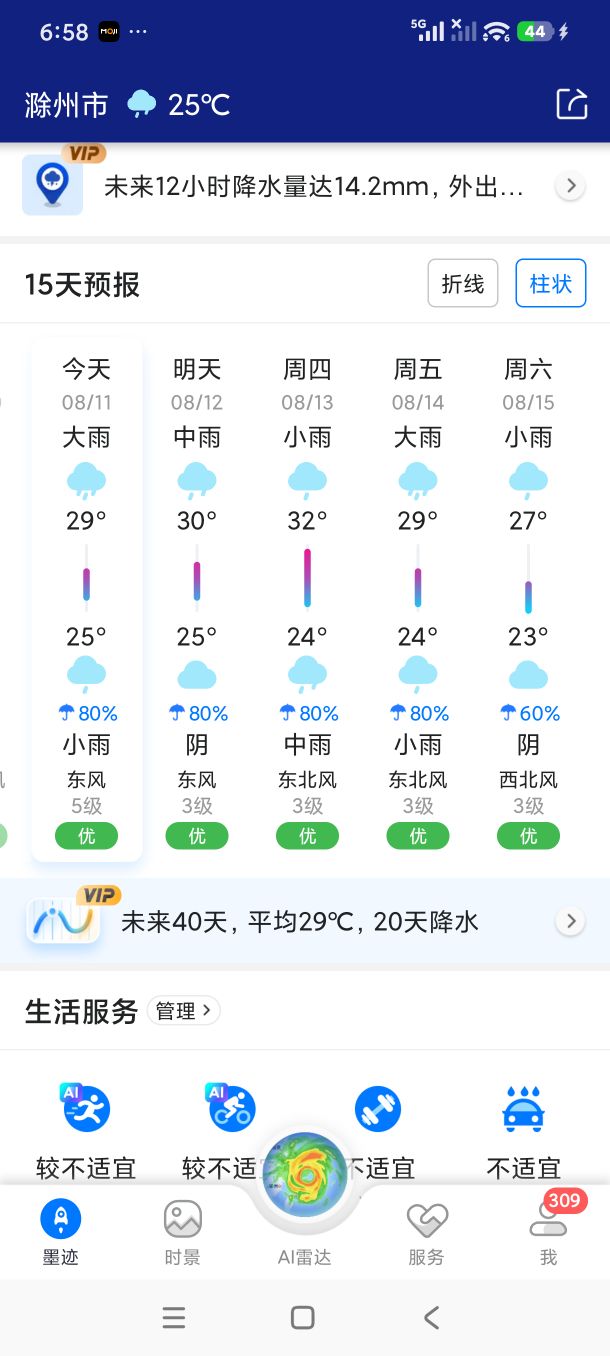Open the 我 profile tab
Screen dimensions: 610x1356
(548, 1233)
